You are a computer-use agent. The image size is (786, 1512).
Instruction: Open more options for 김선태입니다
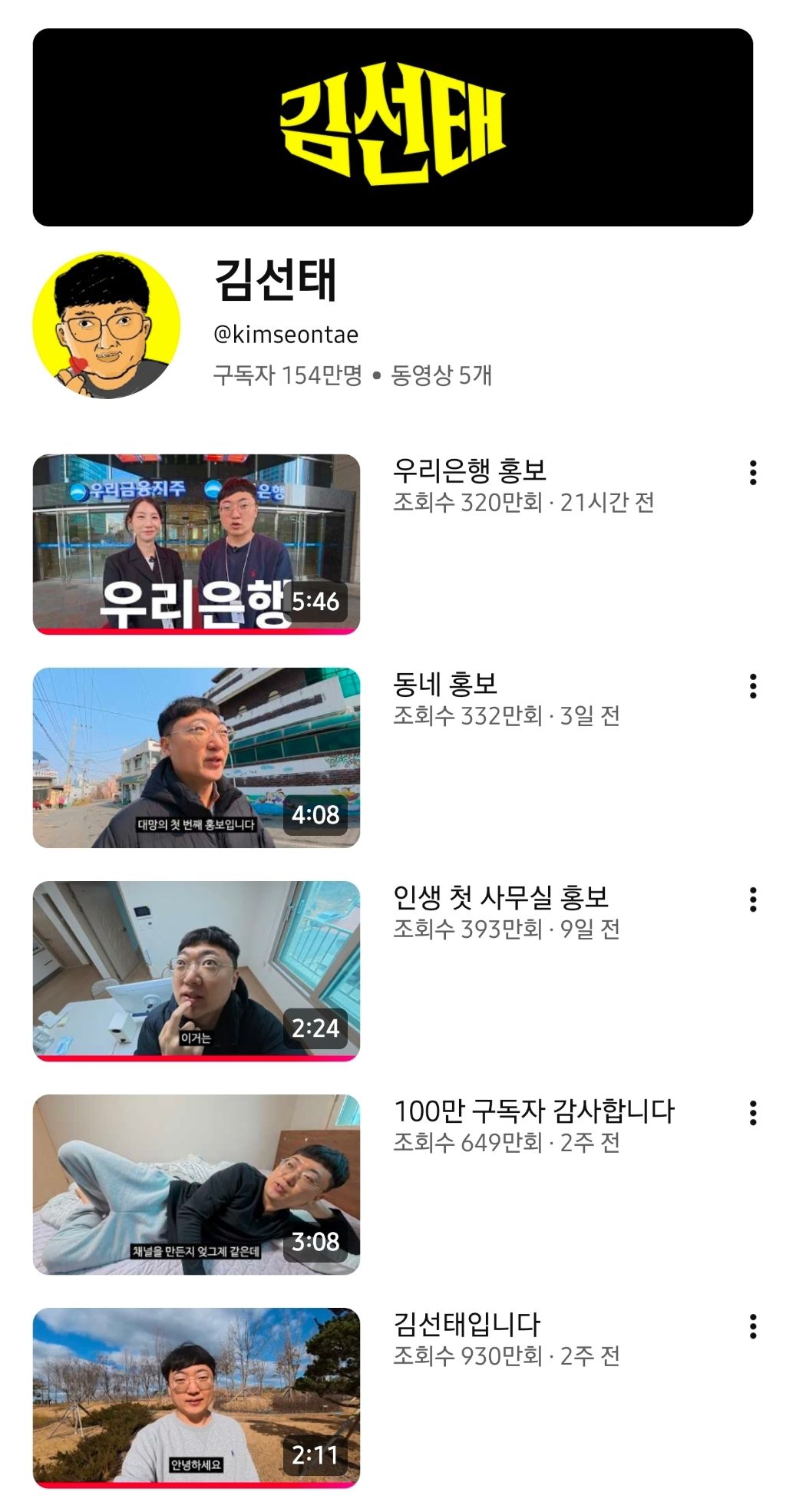pyautogui.click(x=753, y=1326)
